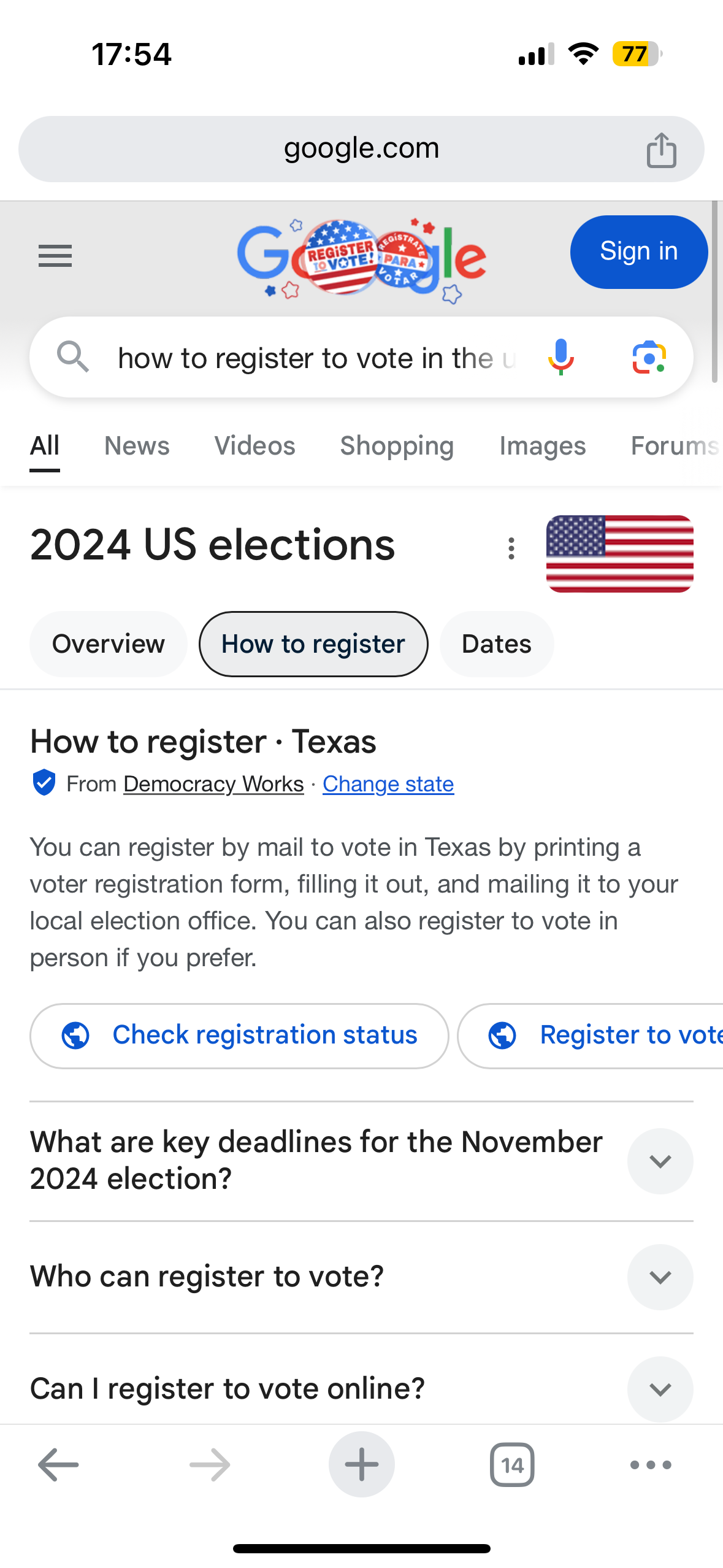Open the hamburger menu
This screenshot has height=1568, width=723.
tap(55, 255)
